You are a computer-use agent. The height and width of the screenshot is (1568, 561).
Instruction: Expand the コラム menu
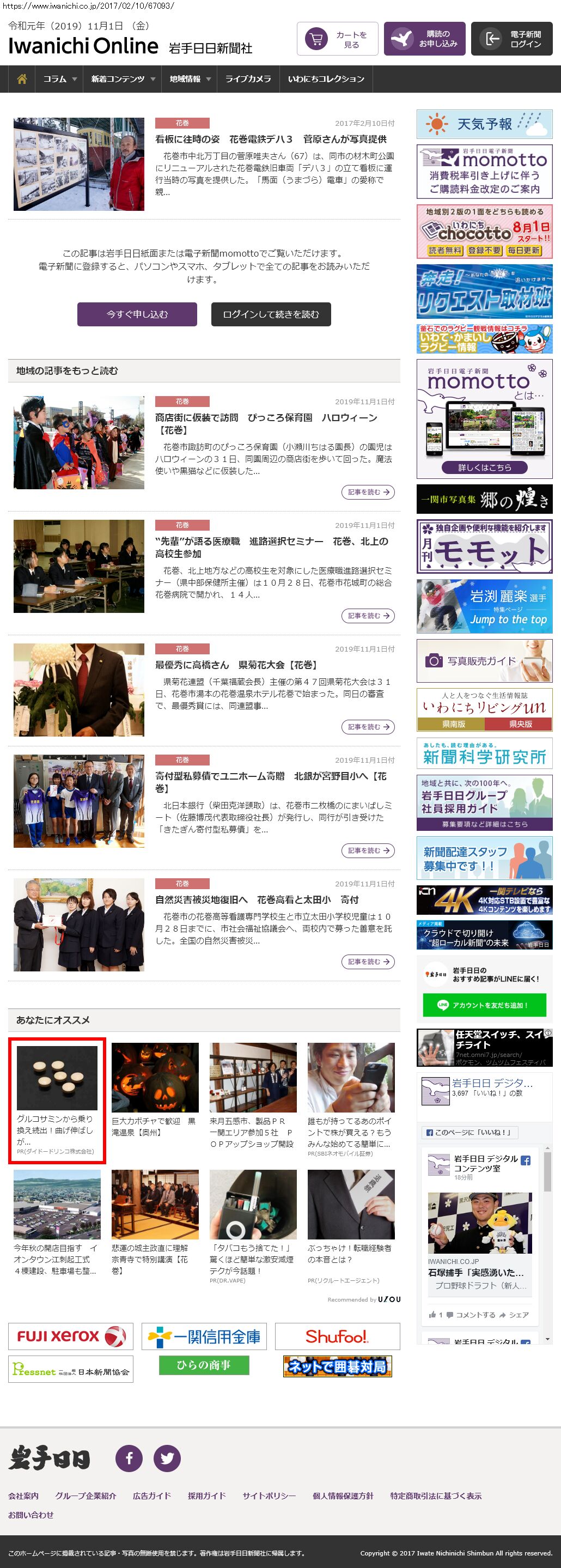[x=59, y=79]
